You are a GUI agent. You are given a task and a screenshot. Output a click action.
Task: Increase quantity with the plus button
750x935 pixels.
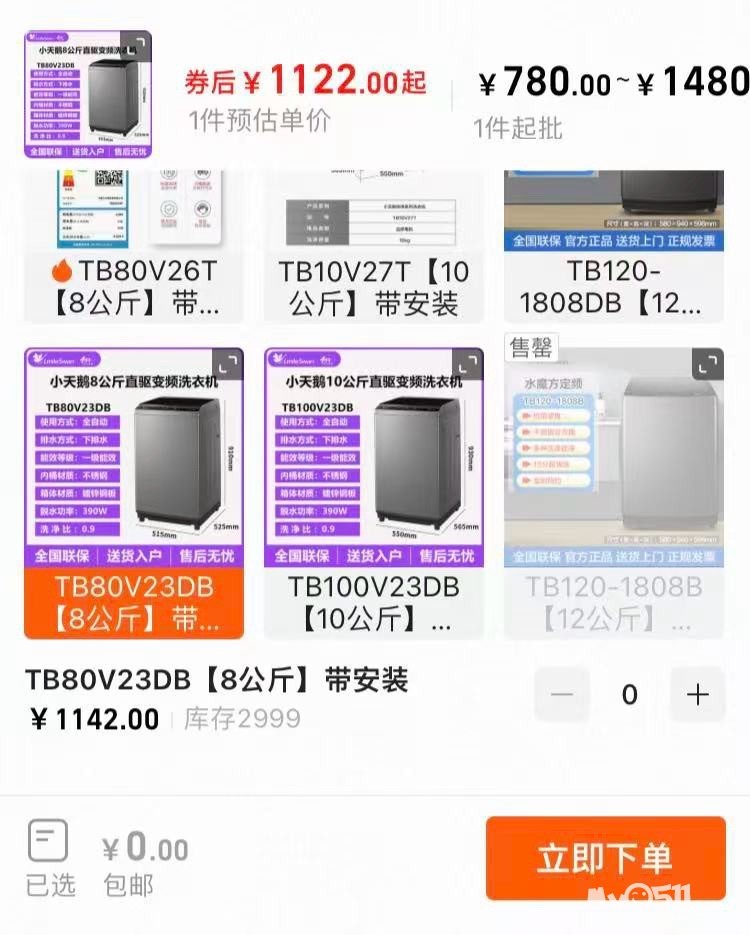coord(697,694)
